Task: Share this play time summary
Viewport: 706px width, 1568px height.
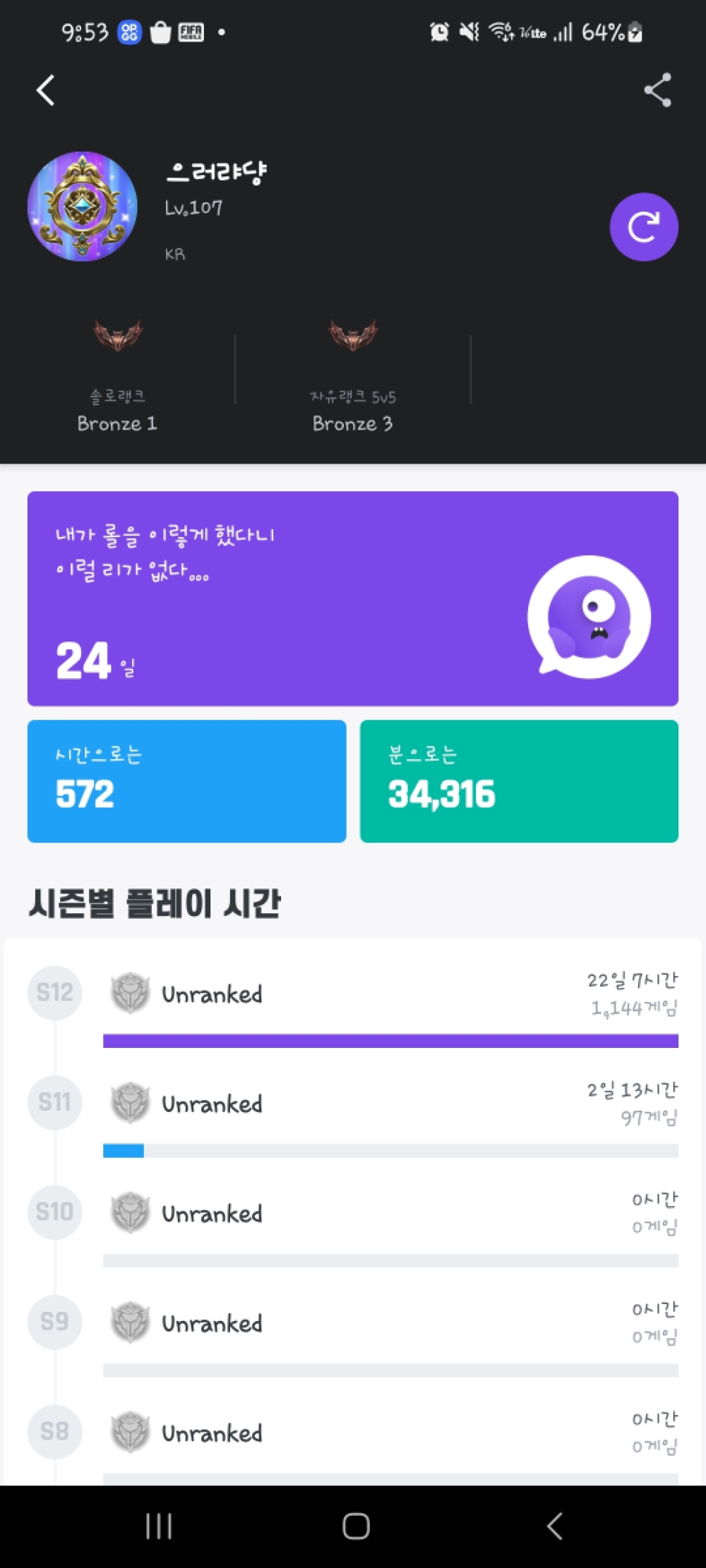Action: 657,90
